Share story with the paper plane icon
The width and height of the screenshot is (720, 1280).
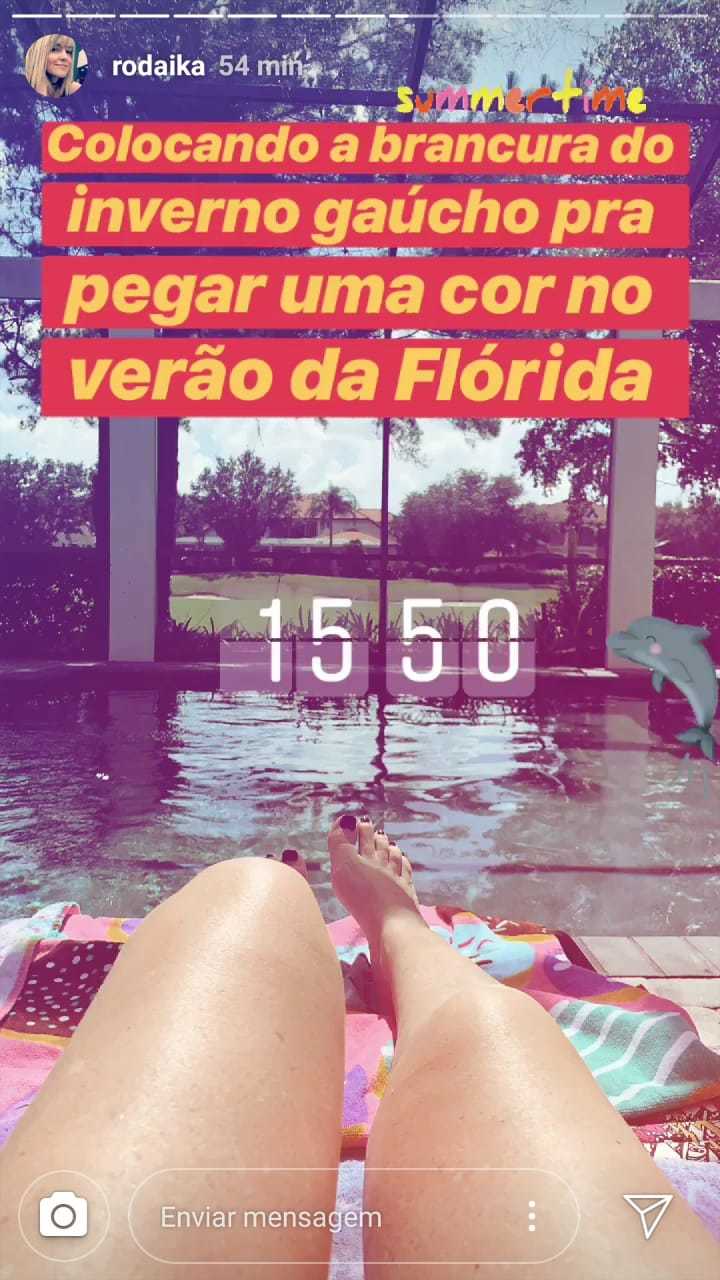point(647,1215)
